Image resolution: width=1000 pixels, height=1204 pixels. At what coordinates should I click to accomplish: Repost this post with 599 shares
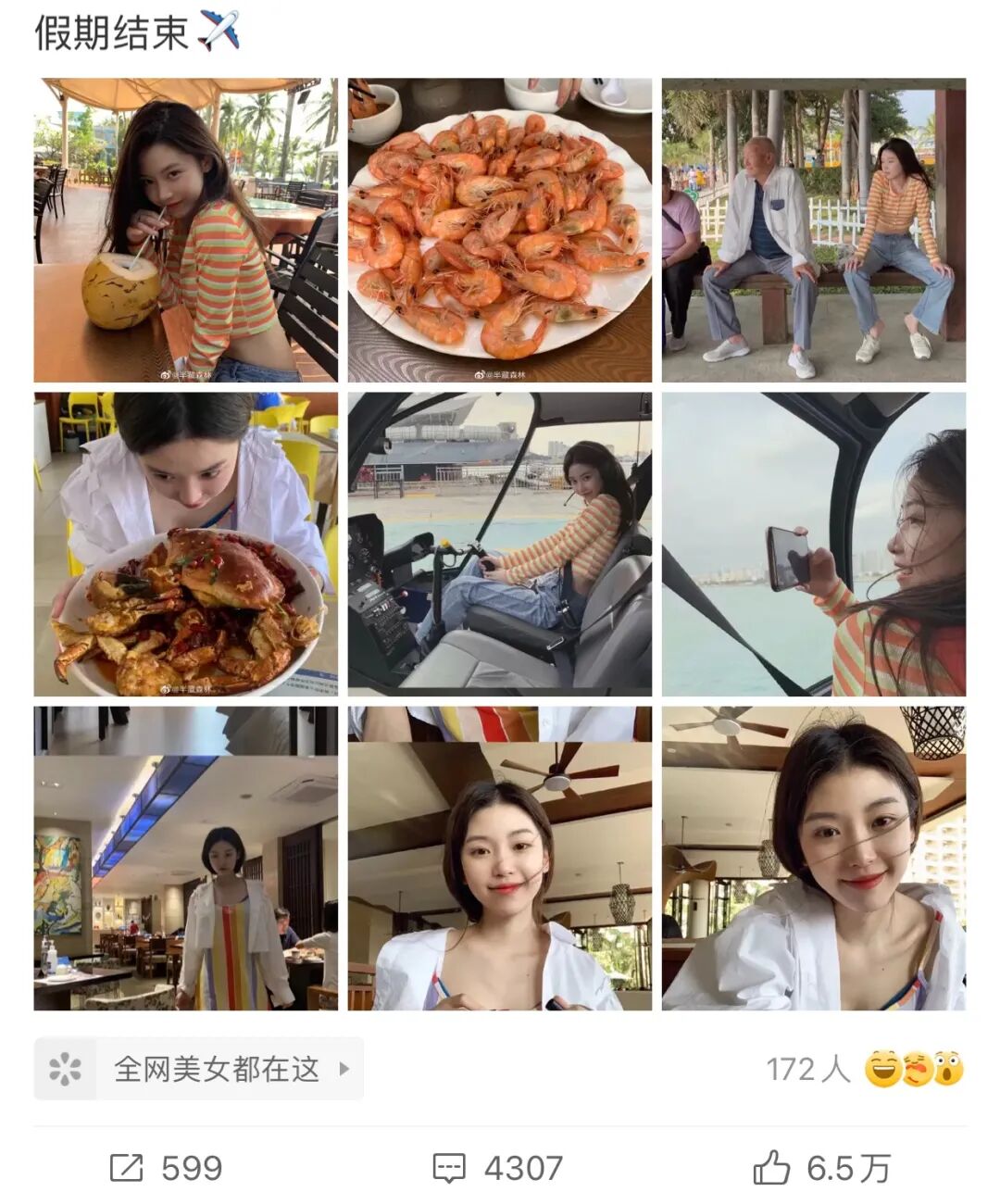tap(166, 1168)
